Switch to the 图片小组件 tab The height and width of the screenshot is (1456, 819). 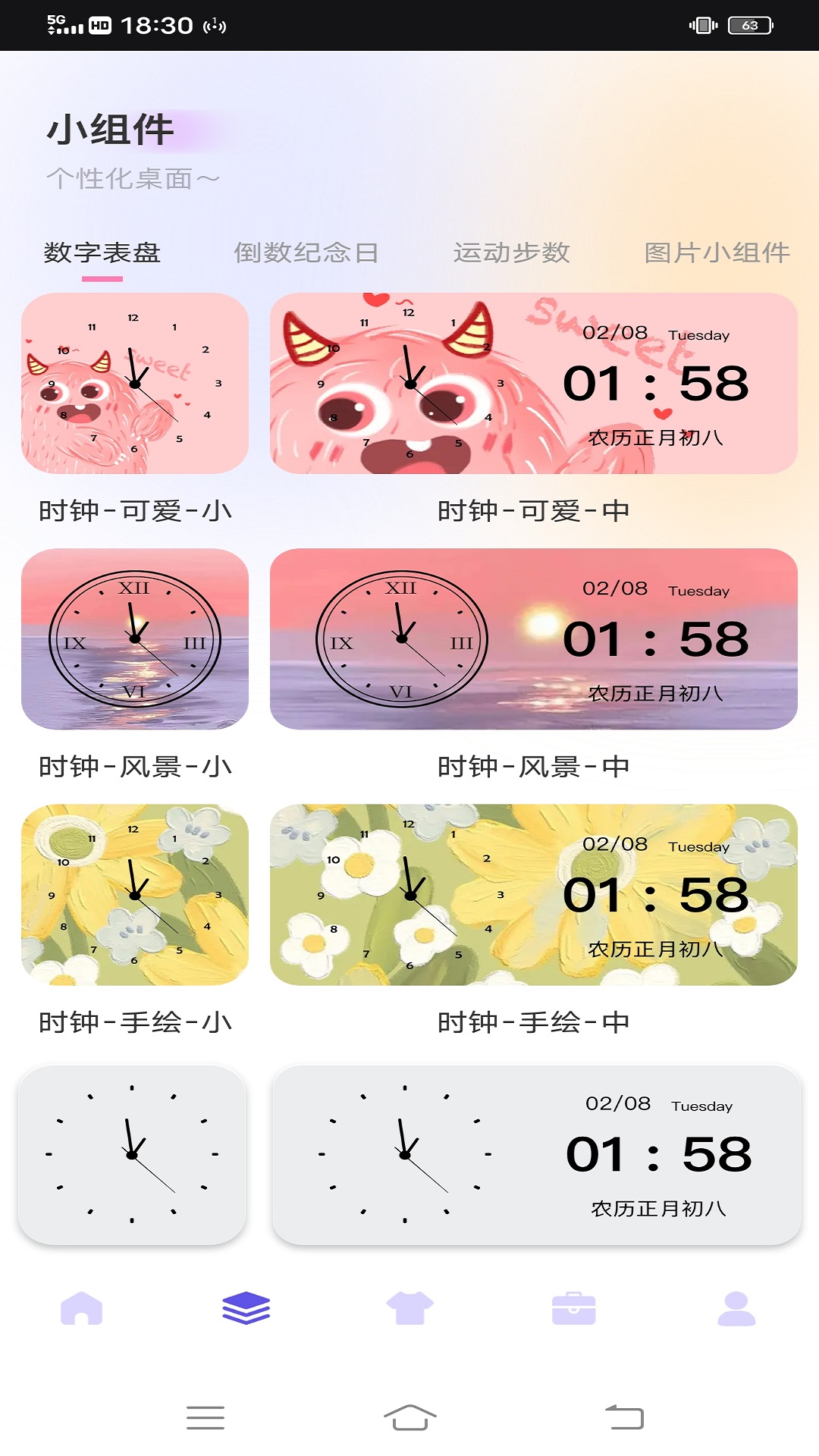click(716, 253)
